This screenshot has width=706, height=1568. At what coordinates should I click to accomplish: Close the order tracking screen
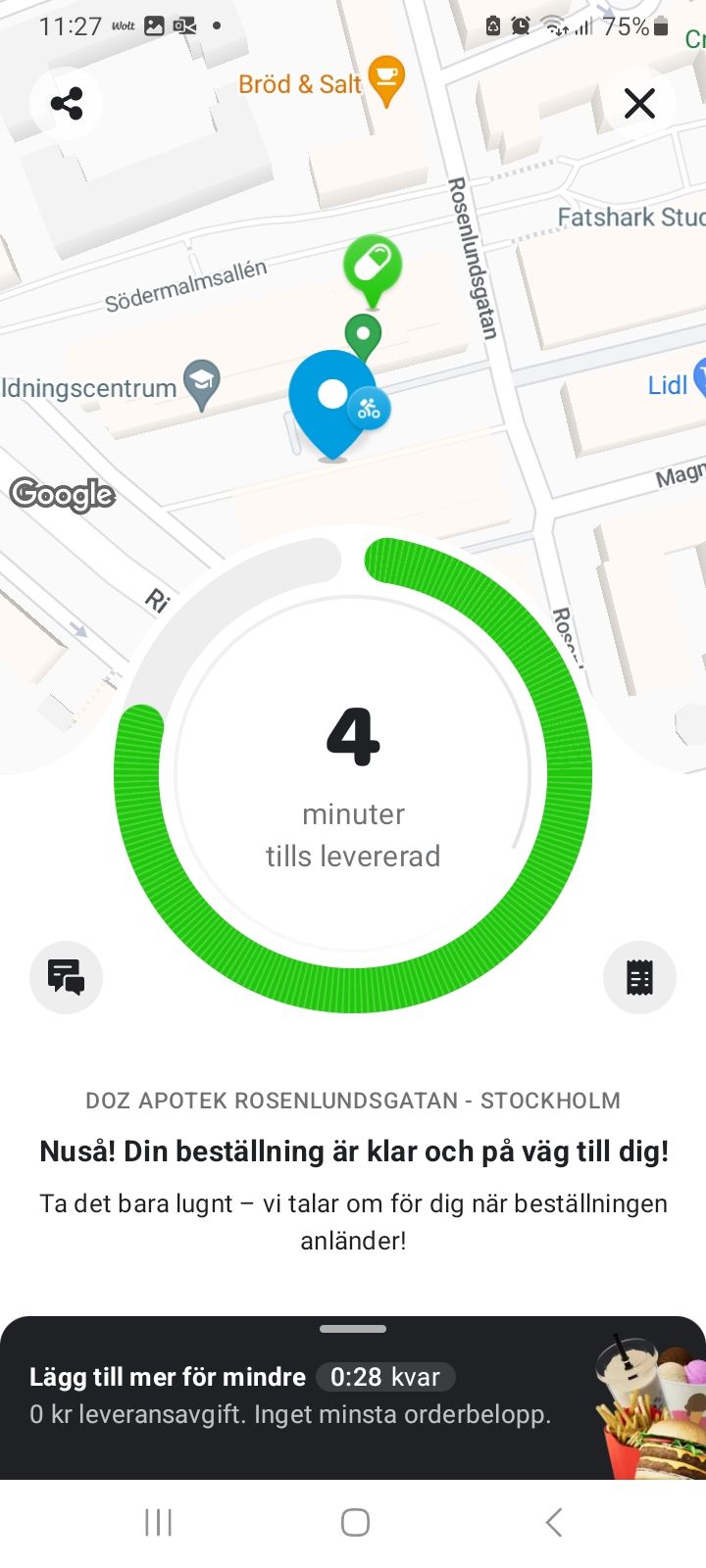[x=639, y=103]
